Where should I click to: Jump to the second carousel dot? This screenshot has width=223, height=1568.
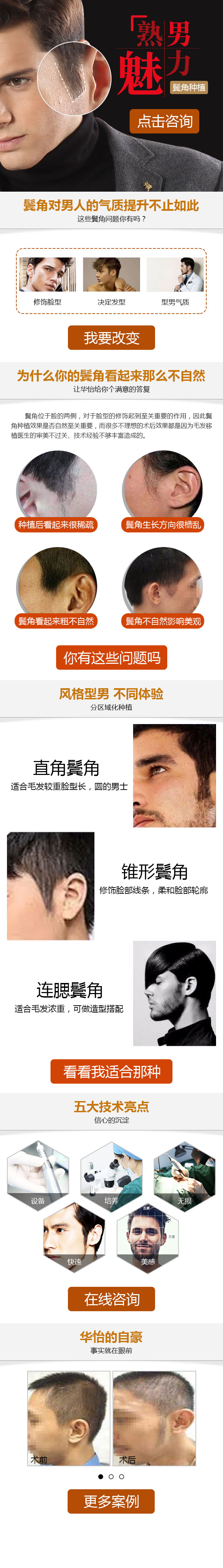tap(111, 1476)
